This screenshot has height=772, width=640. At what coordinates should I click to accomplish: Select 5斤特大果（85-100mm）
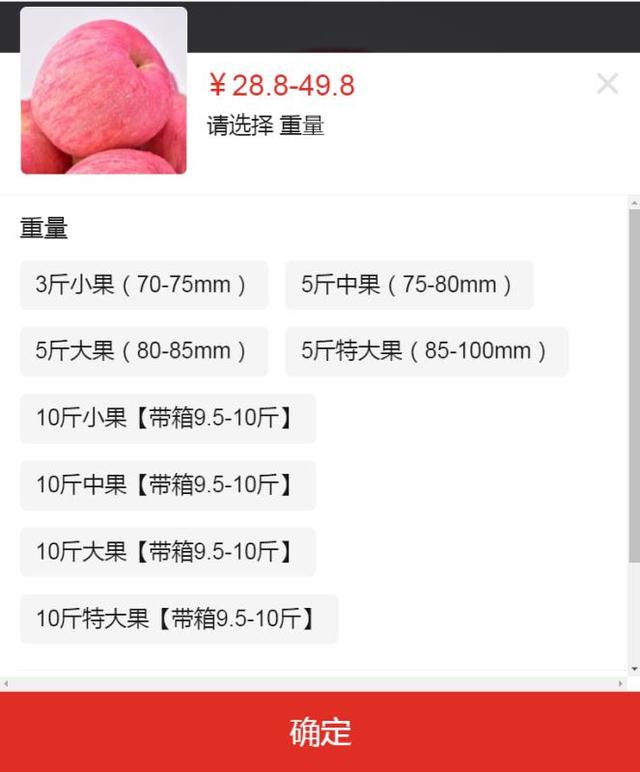426,351
